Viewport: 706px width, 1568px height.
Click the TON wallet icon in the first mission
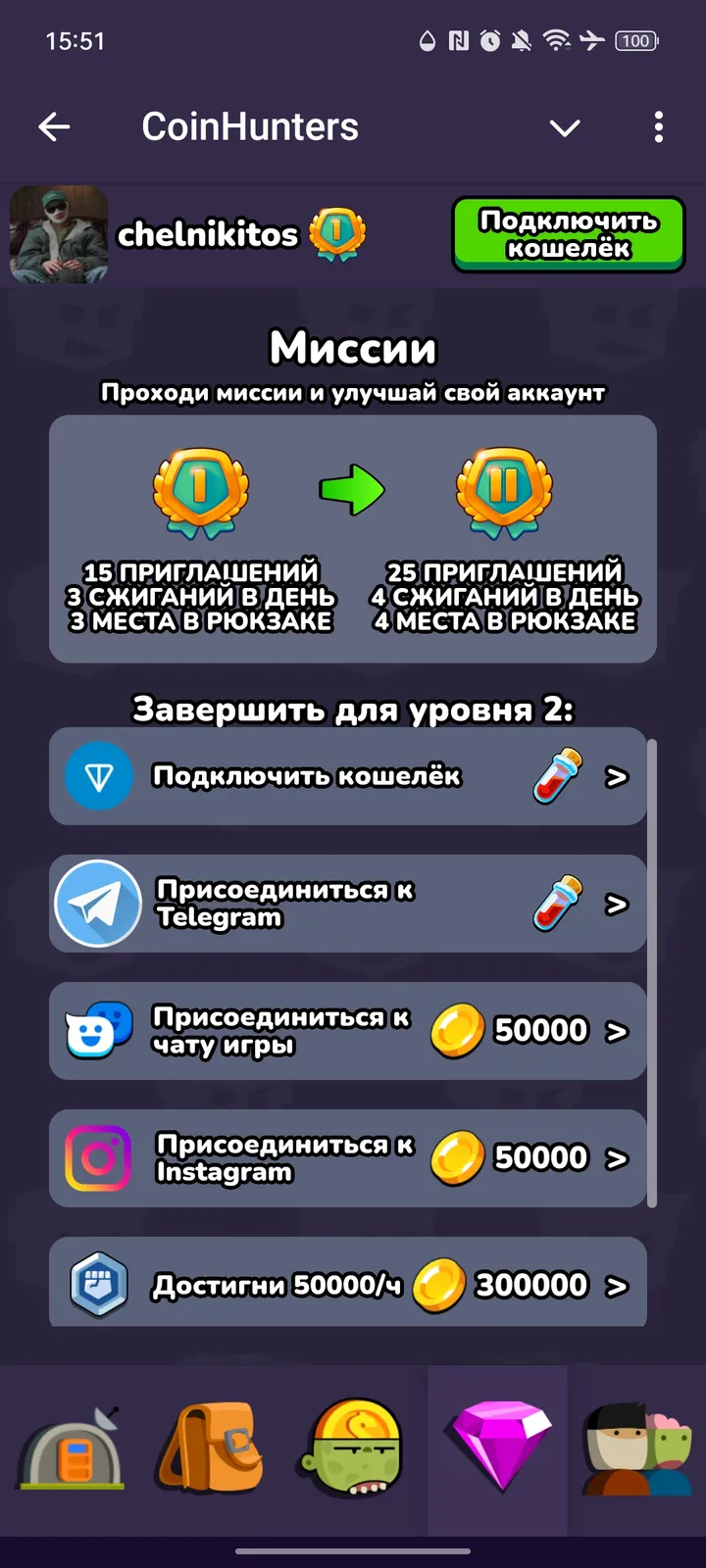tap(98, 775)
